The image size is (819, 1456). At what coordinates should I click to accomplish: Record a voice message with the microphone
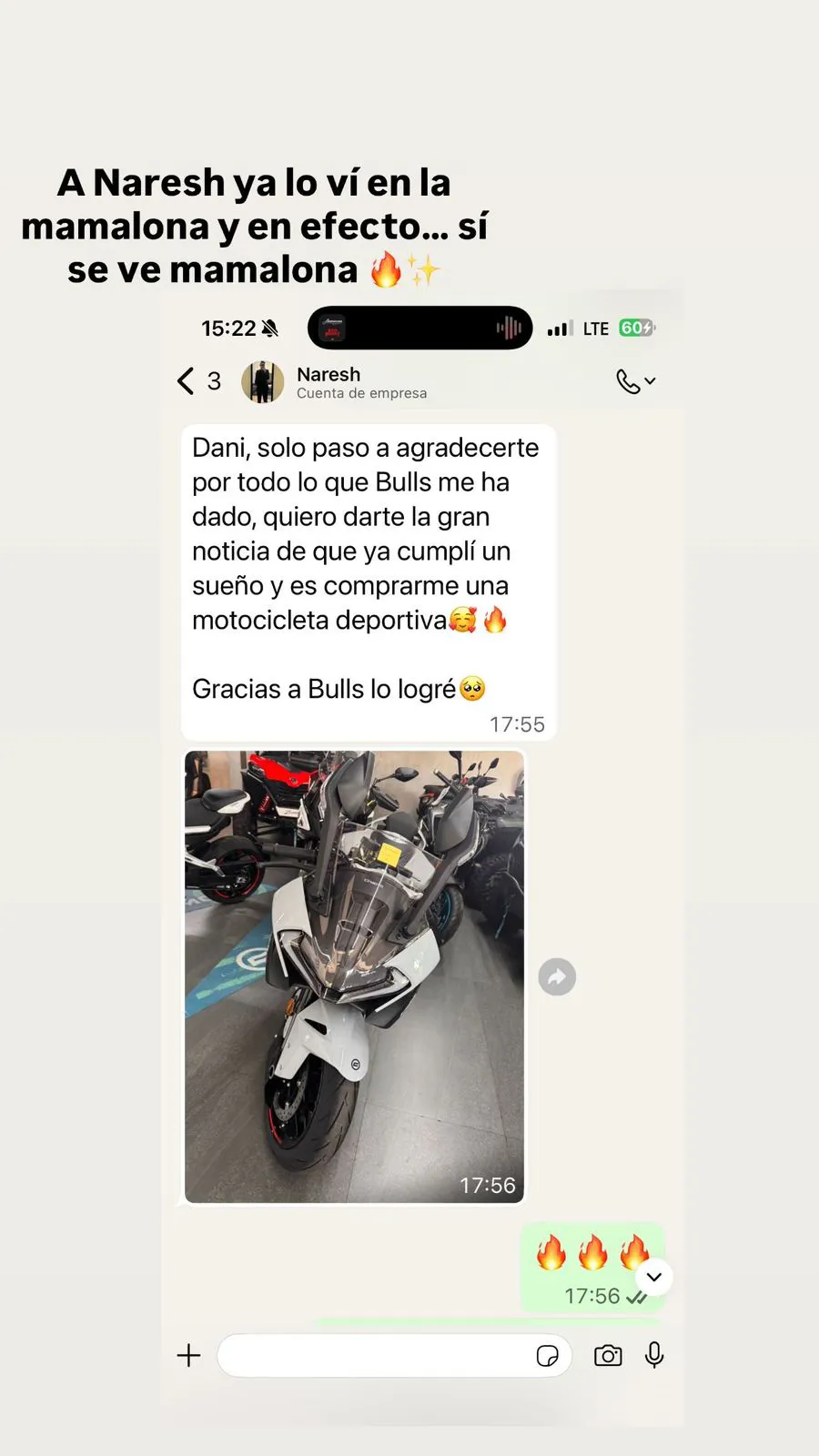tap(655, 1355)
